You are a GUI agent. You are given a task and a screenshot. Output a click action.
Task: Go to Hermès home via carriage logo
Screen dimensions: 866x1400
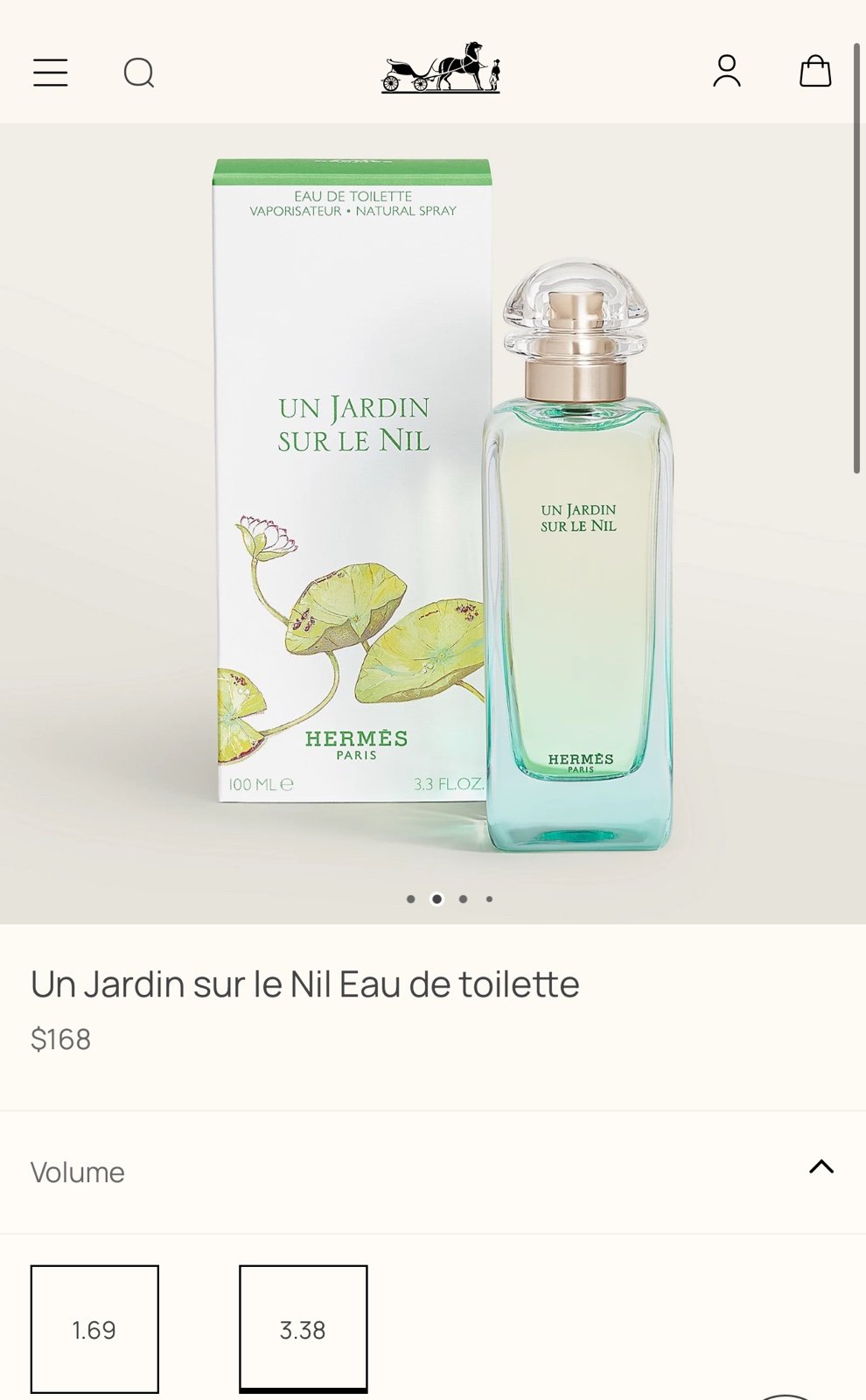pos(441,68)
